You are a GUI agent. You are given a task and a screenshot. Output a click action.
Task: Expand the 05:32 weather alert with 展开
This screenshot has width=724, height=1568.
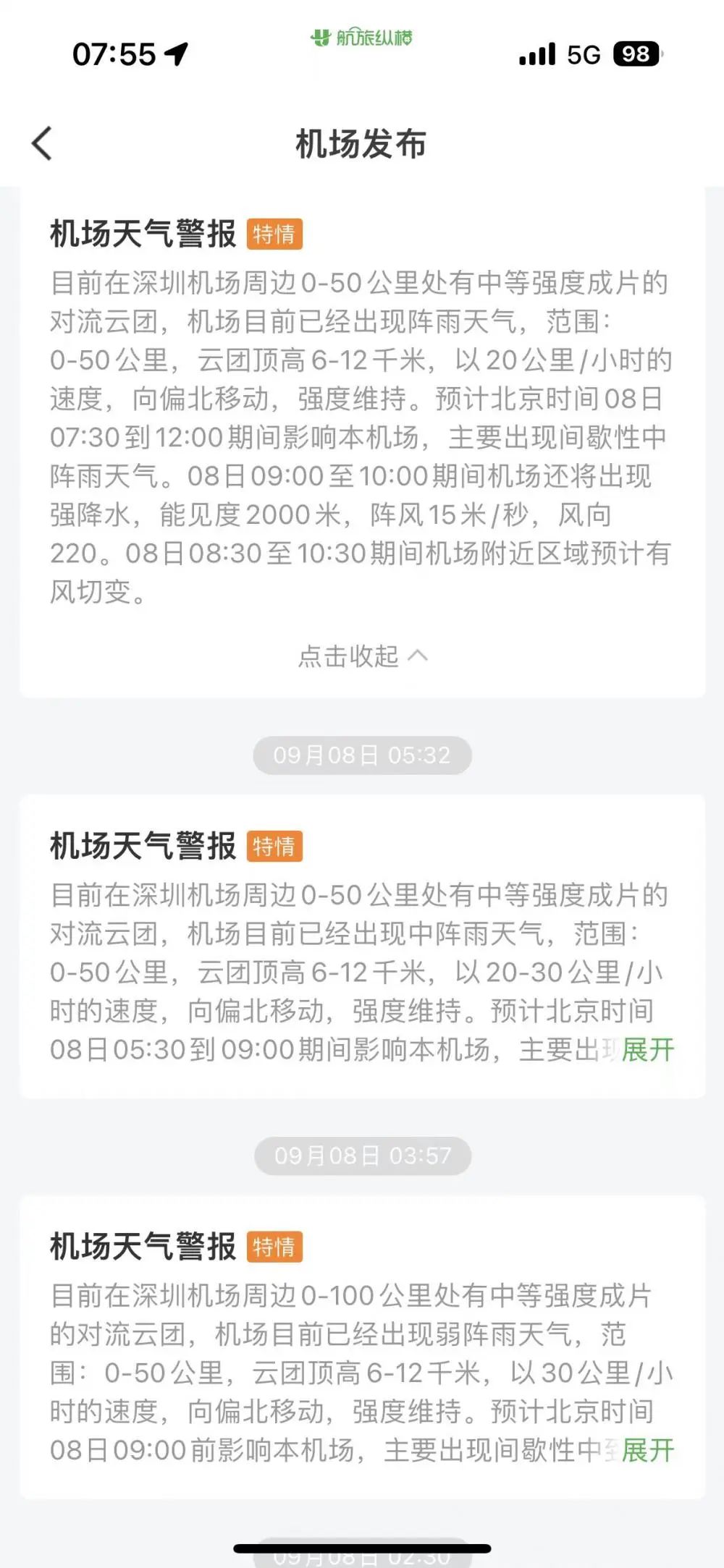click(648, 1049)
